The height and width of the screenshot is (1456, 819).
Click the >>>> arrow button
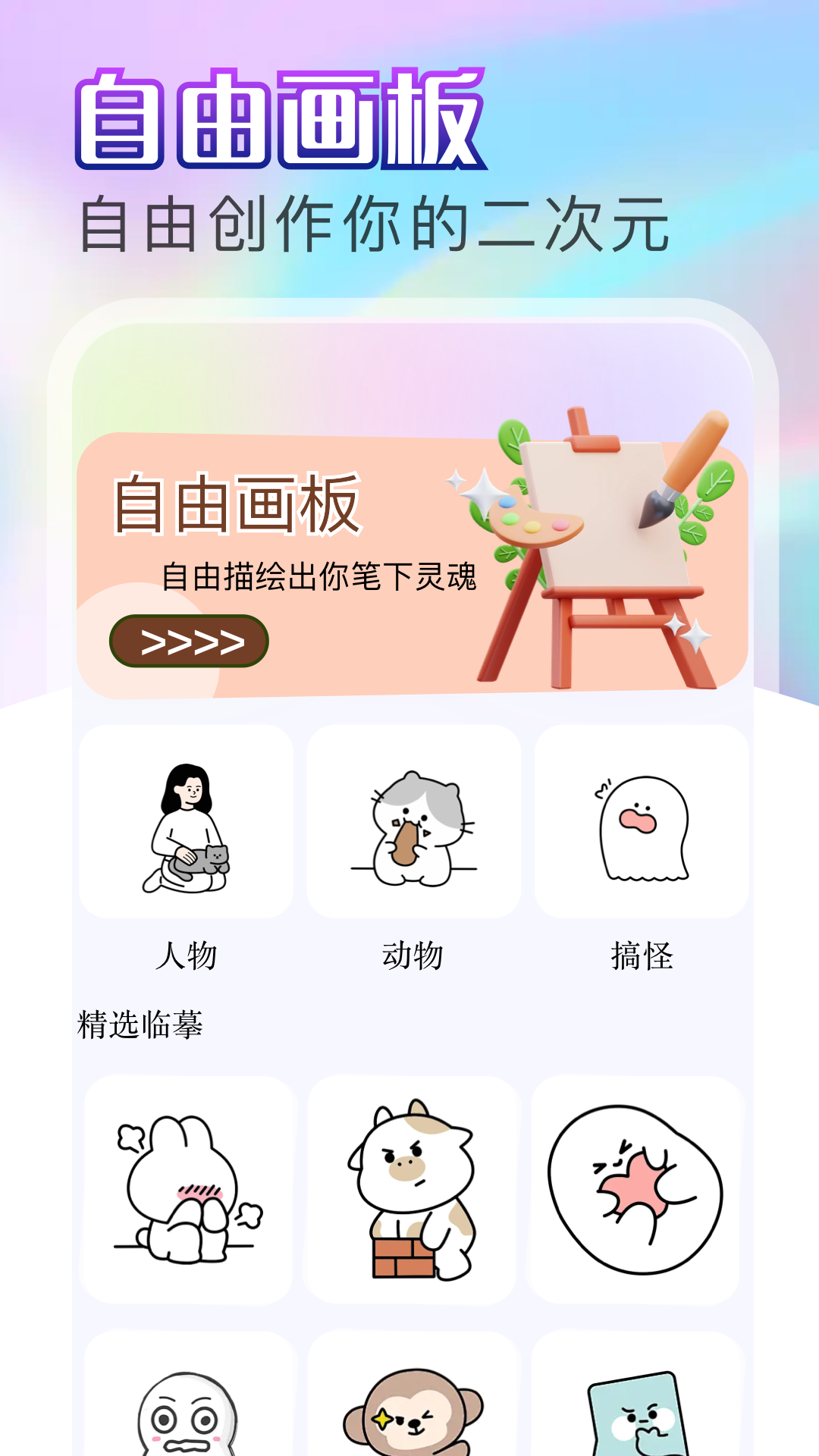[188, 641]
